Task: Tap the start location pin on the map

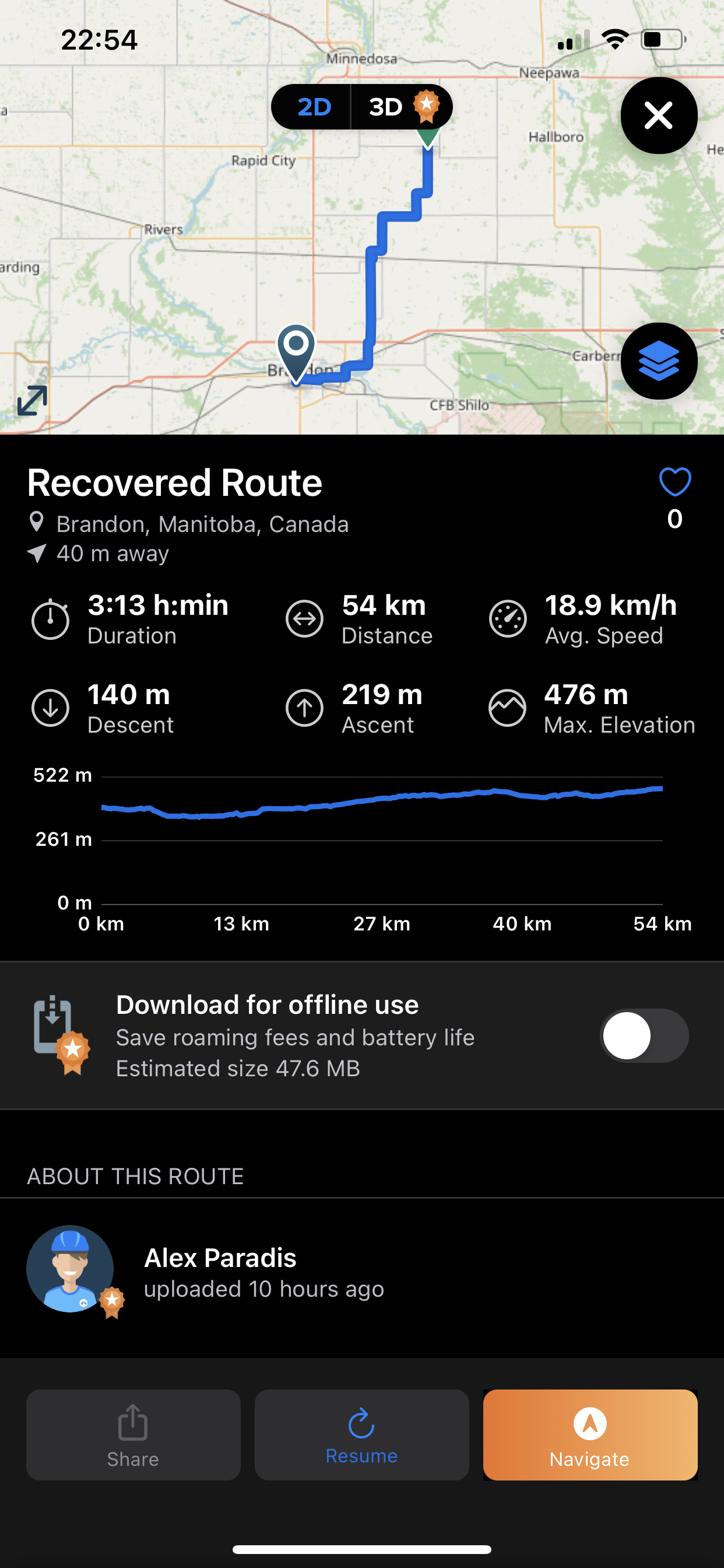Action: [296, 348]
